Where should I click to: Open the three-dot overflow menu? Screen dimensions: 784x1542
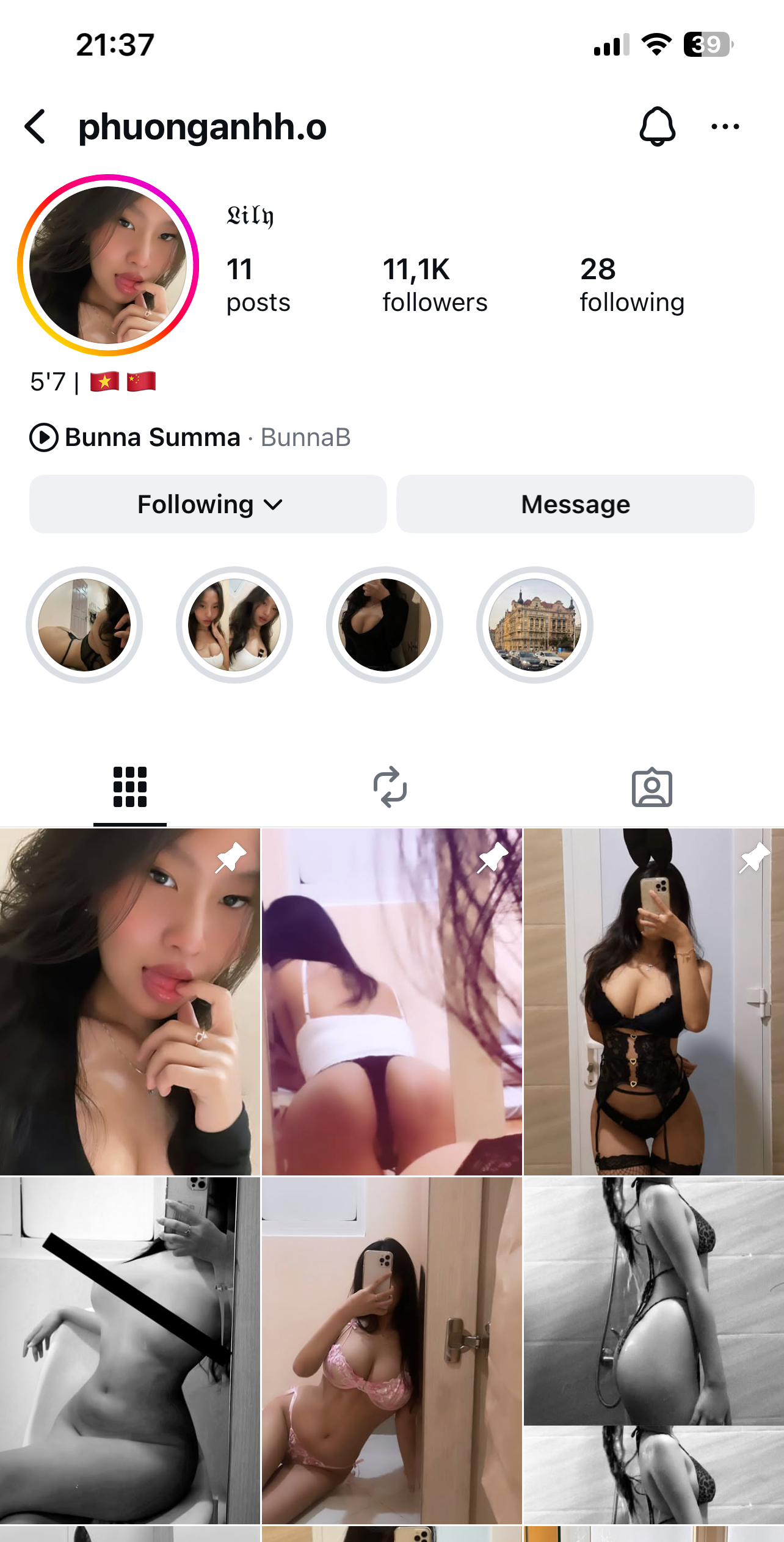(725, 126)
